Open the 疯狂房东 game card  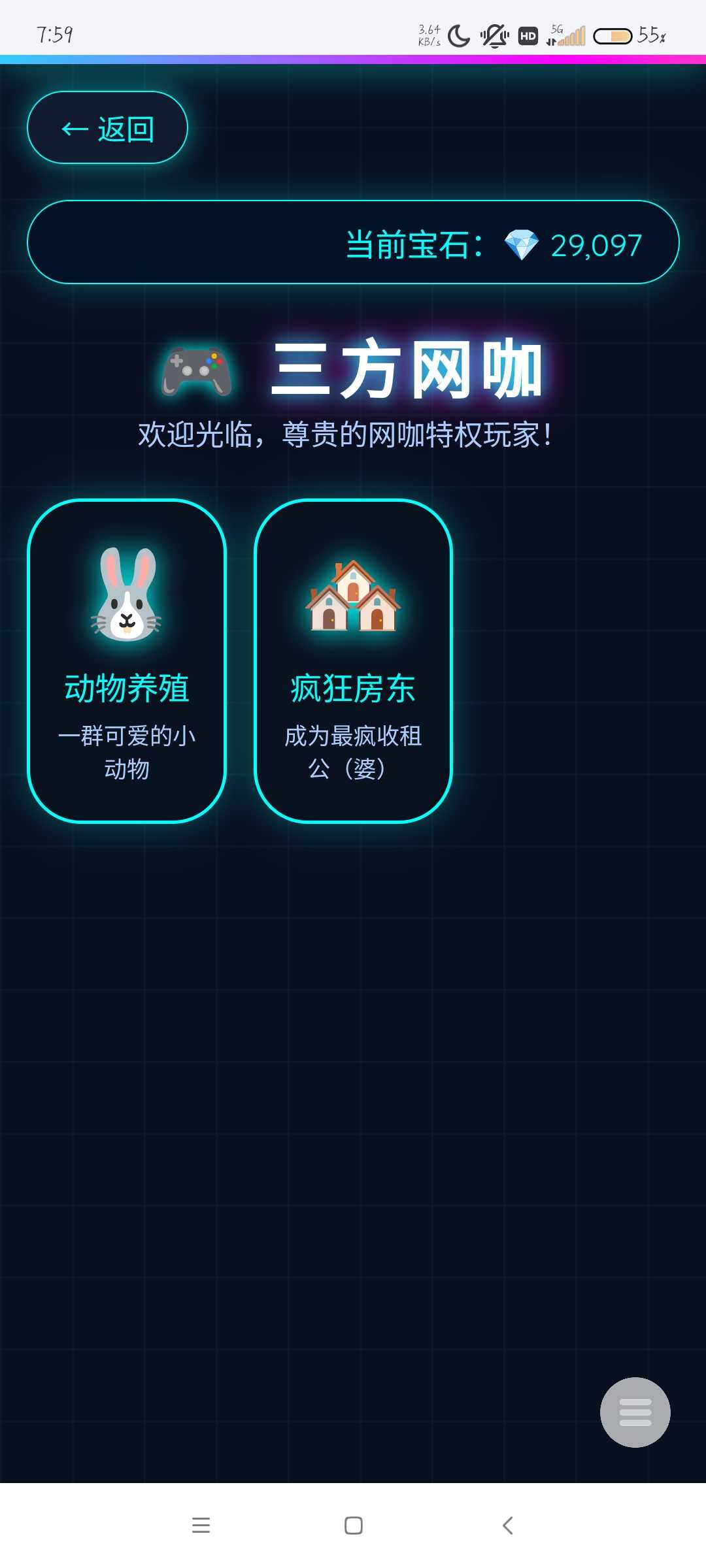(353, 661)
